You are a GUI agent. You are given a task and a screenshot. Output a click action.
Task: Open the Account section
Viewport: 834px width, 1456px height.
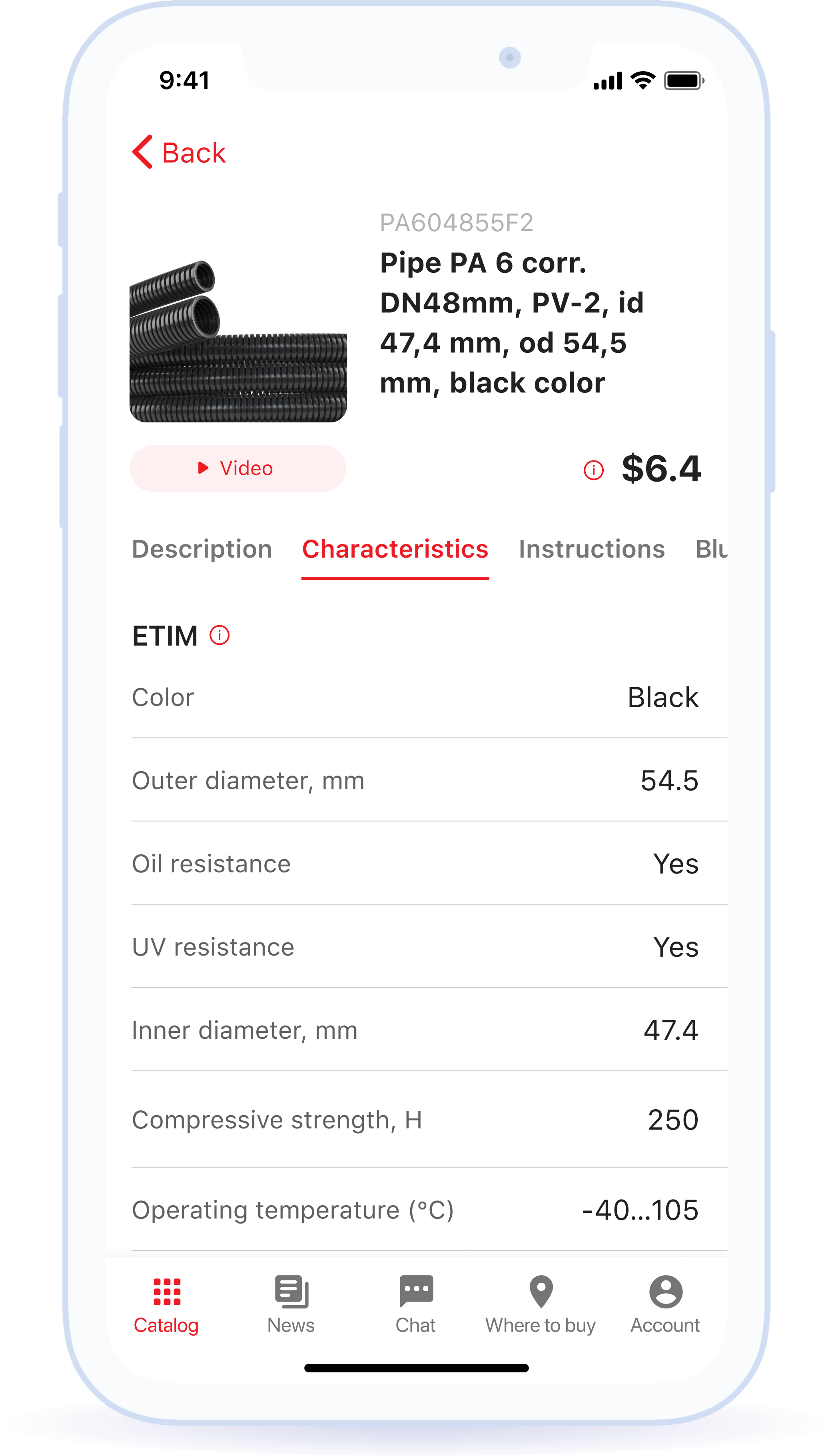[665, 1304]
